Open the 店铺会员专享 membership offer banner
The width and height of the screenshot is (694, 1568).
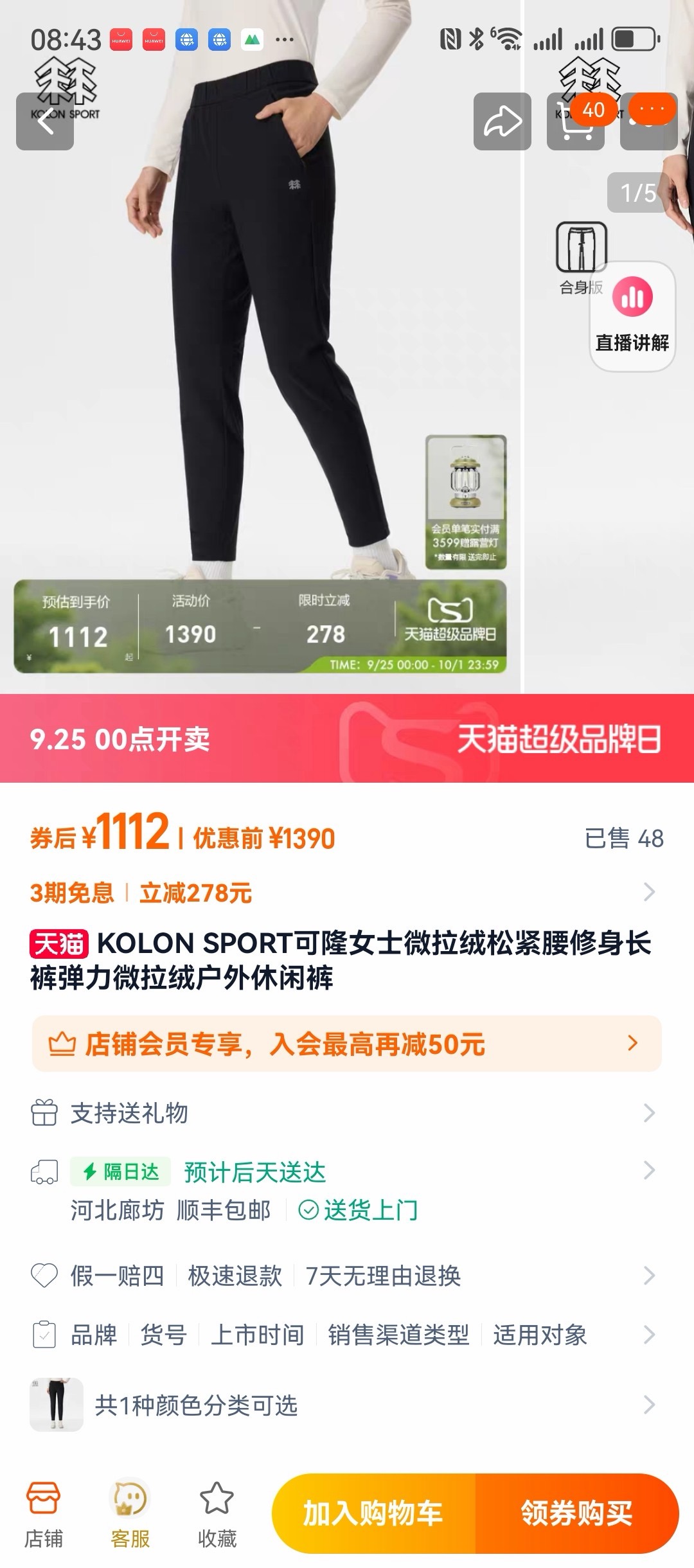pos(347,1044)
